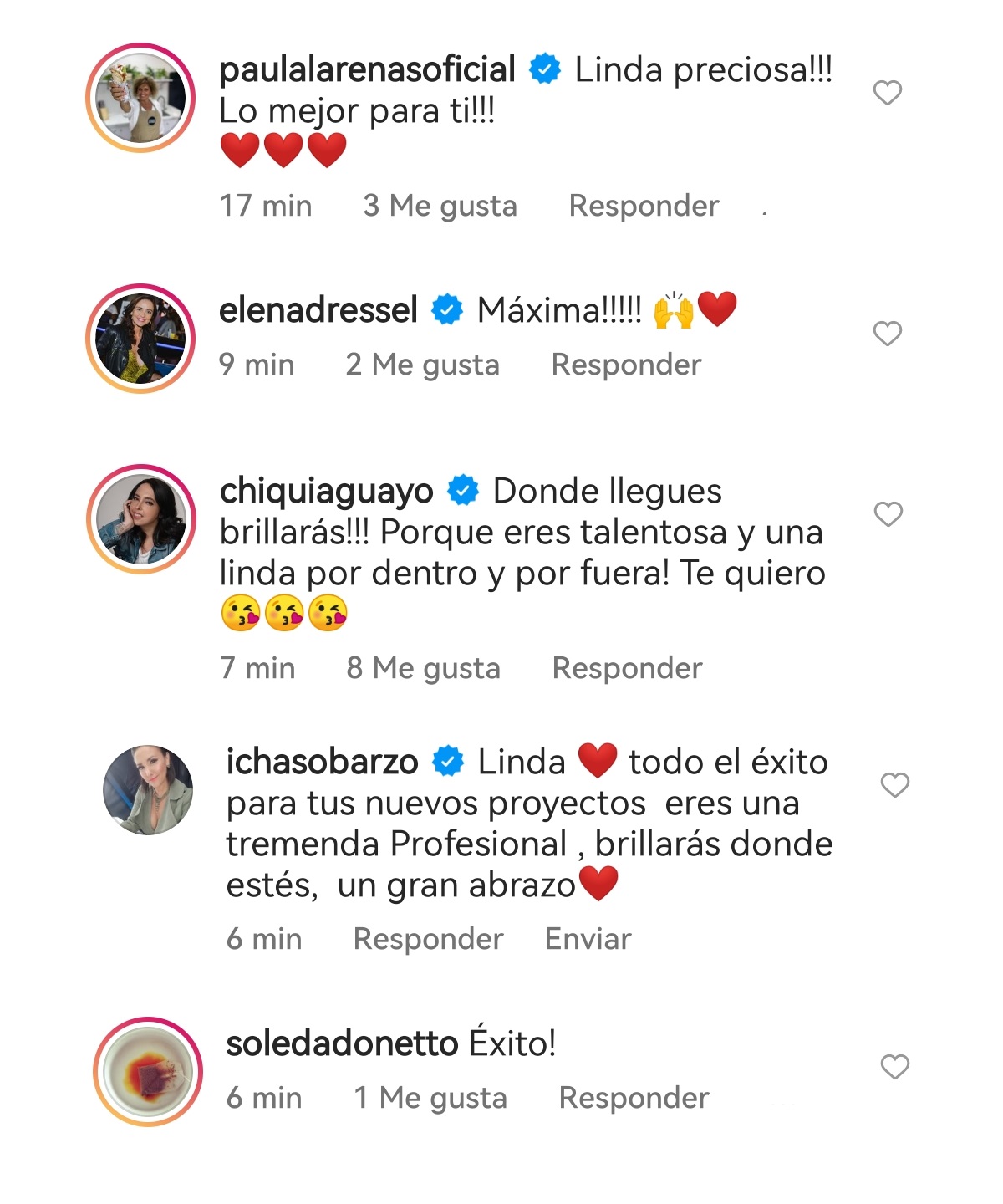Open '8 Me gusta' on chiquiaguayo's comment
The image size is (1003, 1204).
click(x=424, y=667)
